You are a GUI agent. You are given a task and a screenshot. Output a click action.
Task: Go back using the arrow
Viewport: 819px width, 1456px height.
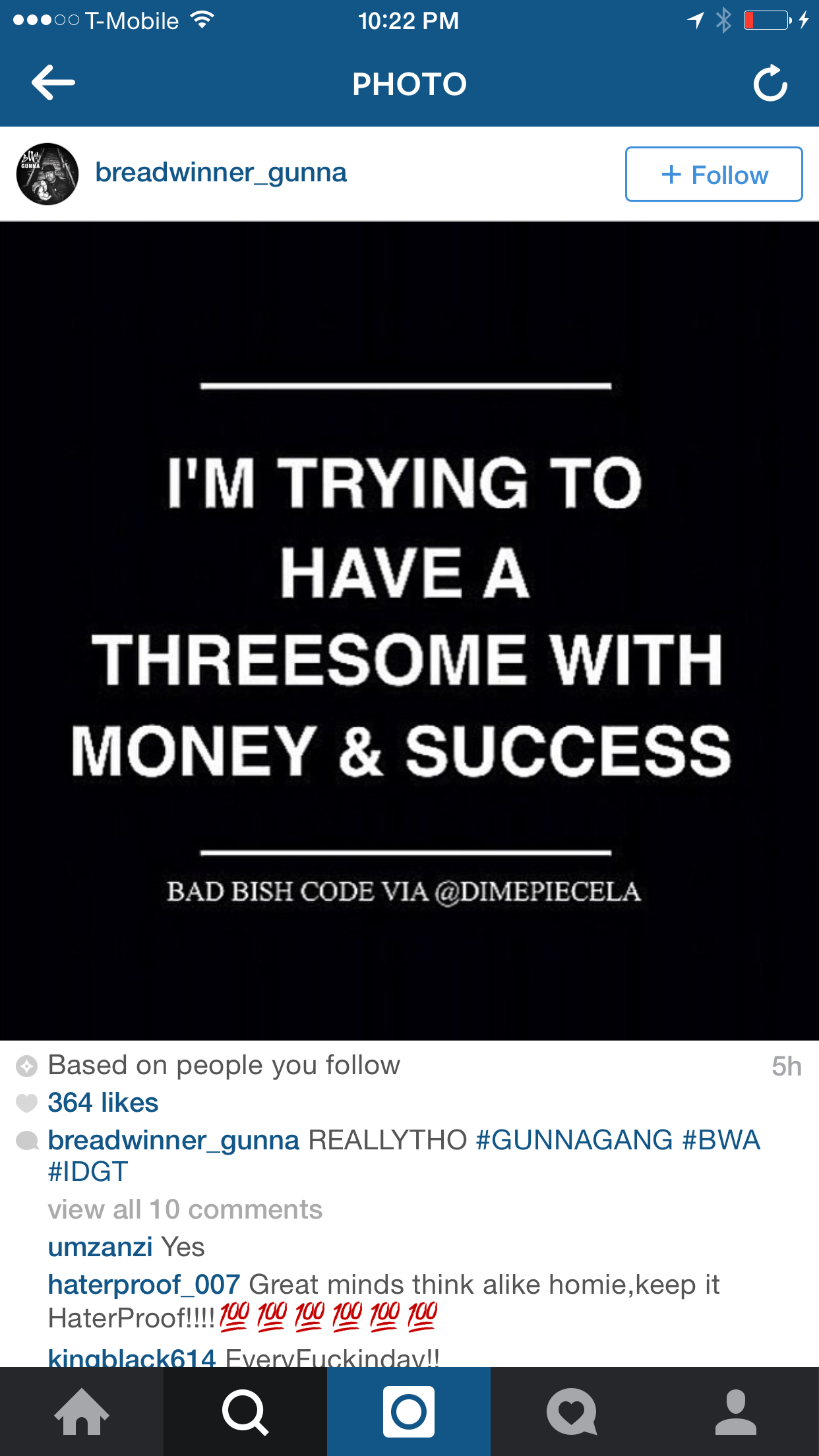(x=53, y=83)
